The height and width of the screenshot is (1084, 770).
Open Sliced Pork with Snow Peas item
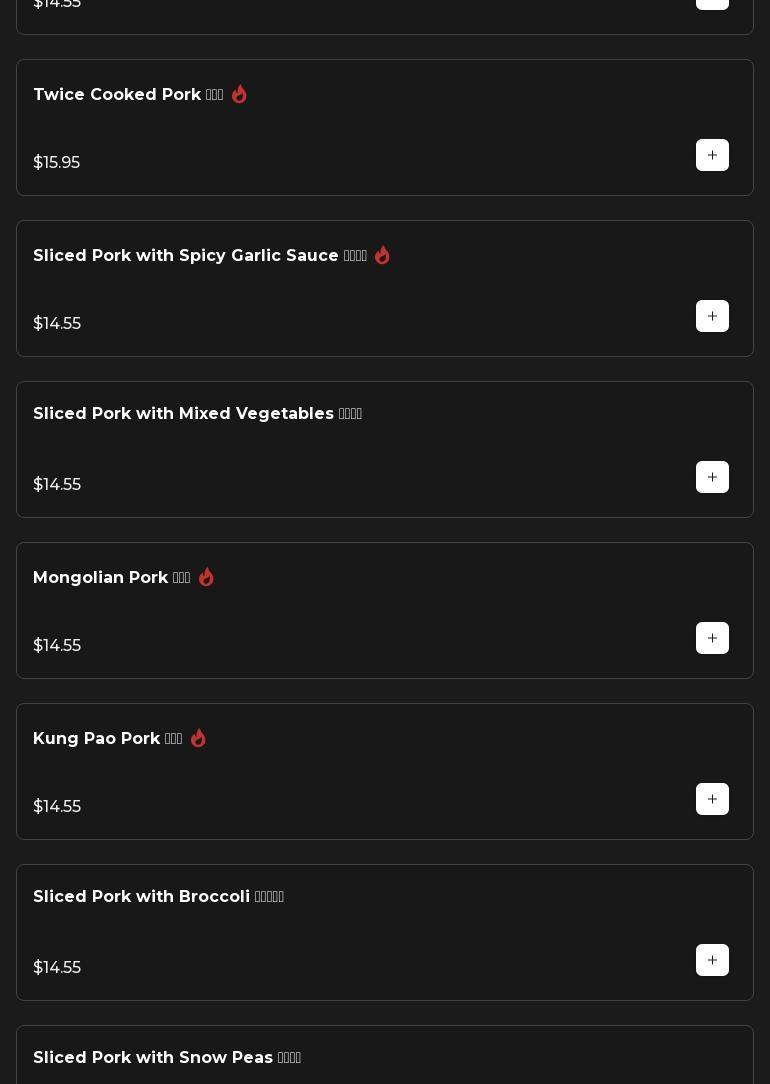pos(153,1058)
